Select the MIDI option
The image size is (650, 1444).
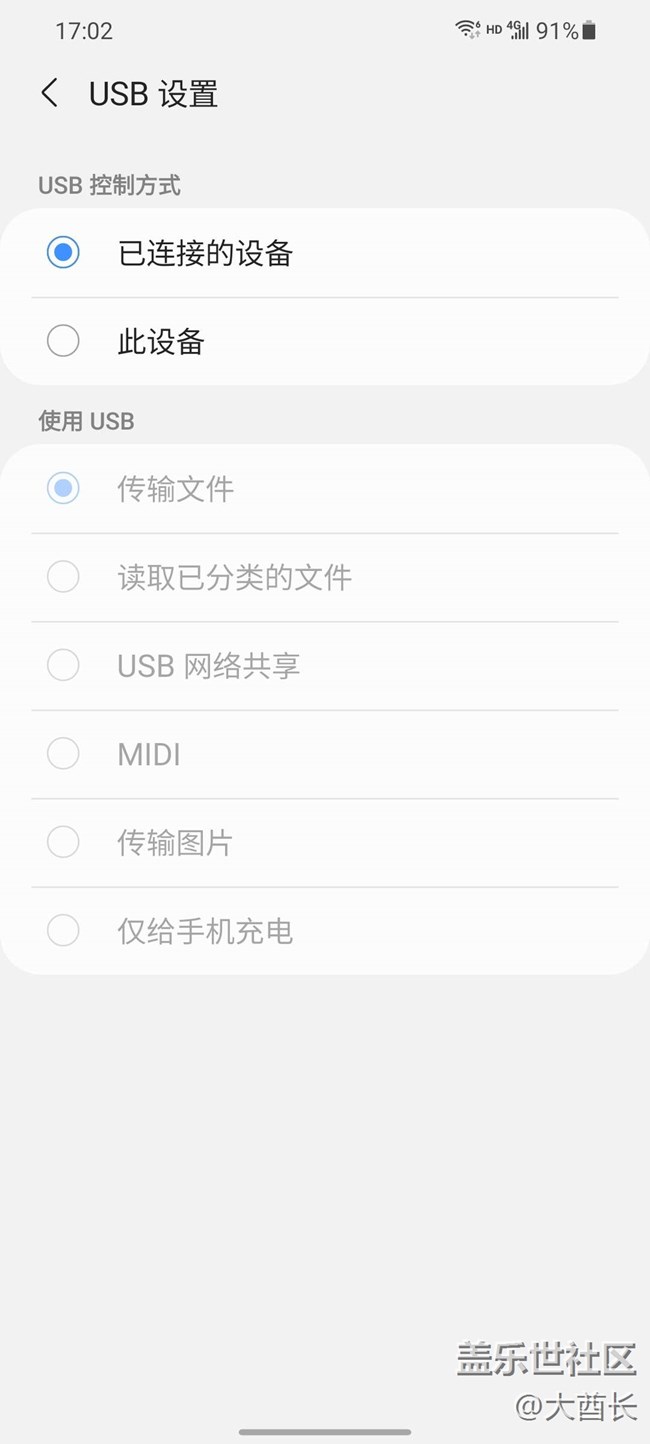325,754
